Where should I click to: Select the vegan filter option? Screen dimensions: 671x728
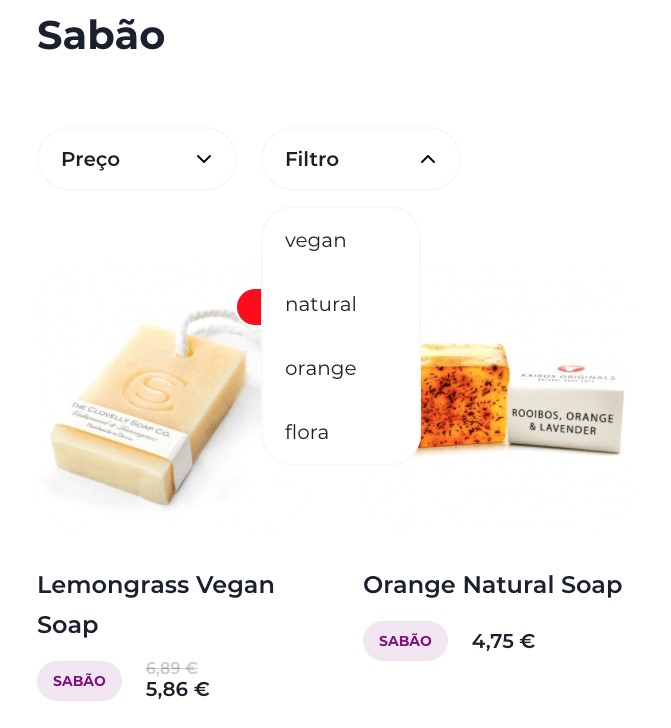(x=316, y=241)
